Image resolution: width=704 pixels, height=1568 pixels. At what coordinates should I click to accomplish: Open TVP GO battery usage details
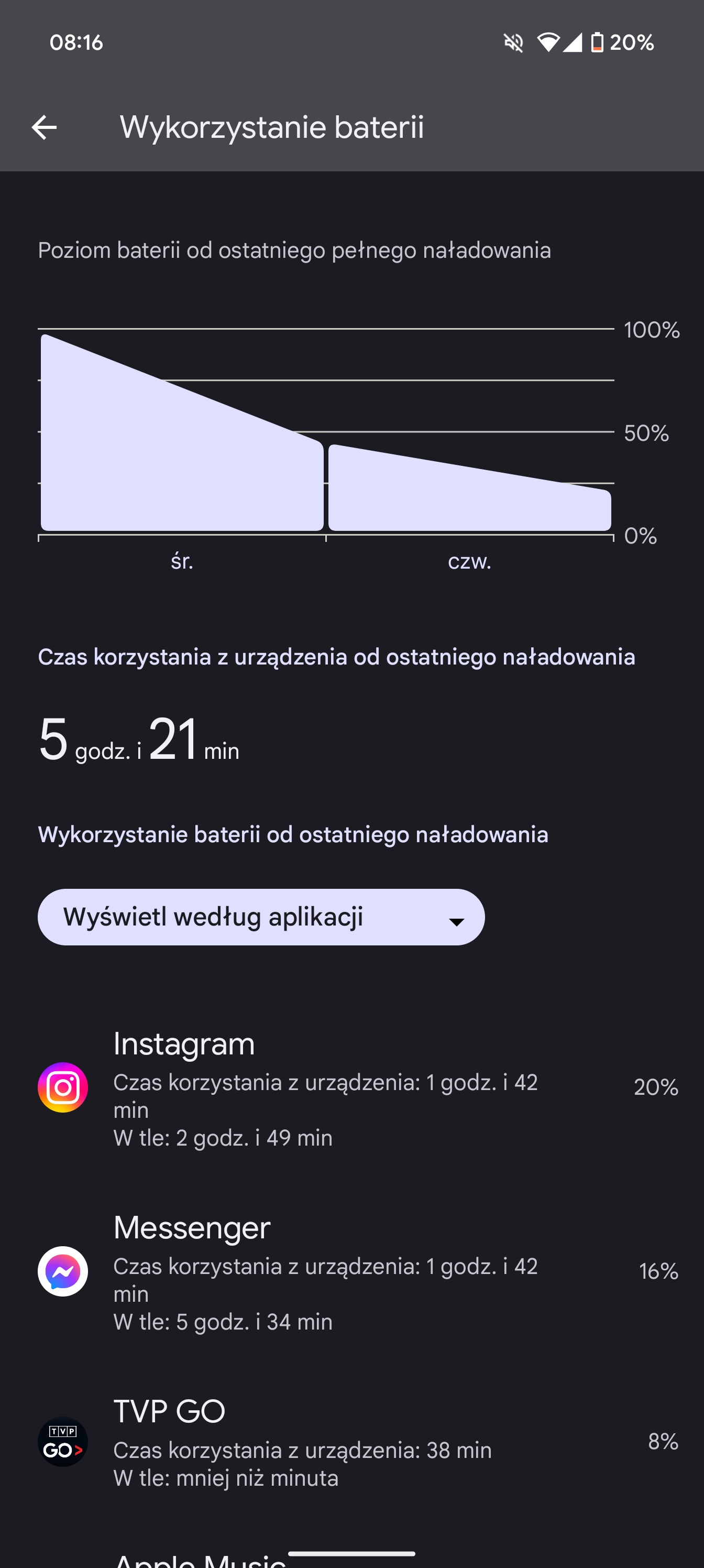351,1442
